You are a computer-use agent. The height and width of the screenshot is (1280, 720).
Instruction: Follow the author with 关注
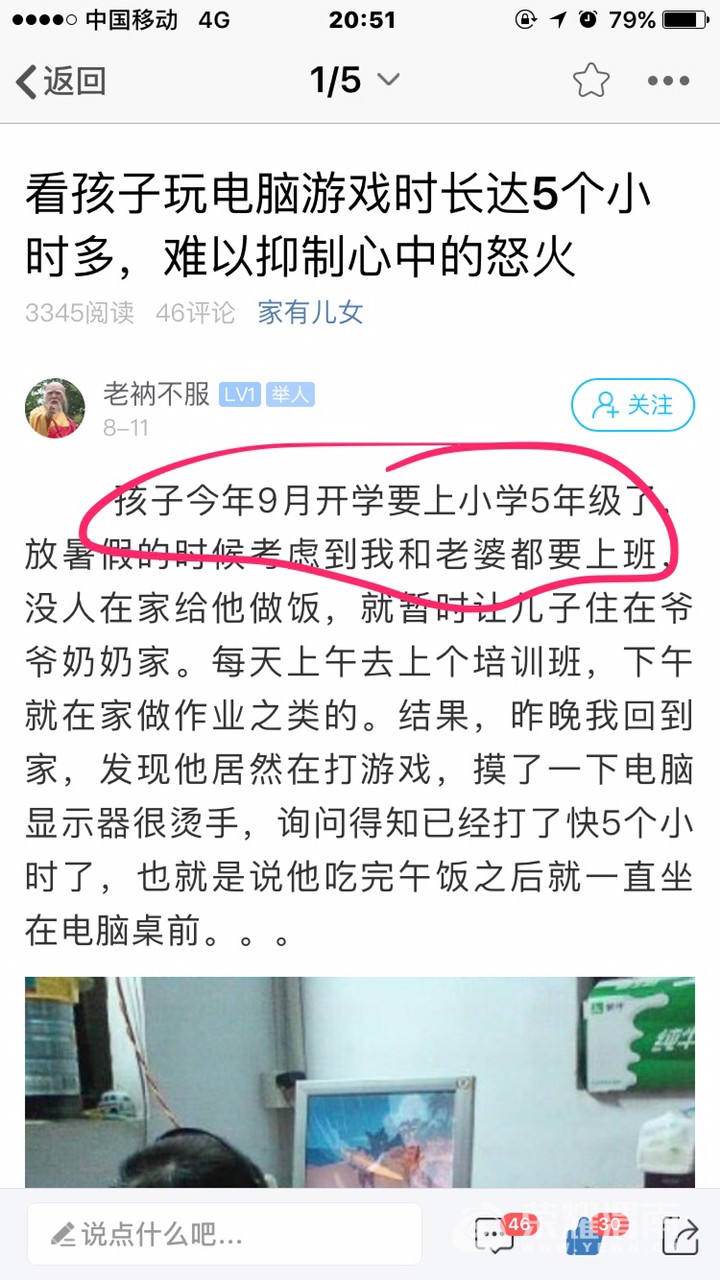(x=632, y=405)
